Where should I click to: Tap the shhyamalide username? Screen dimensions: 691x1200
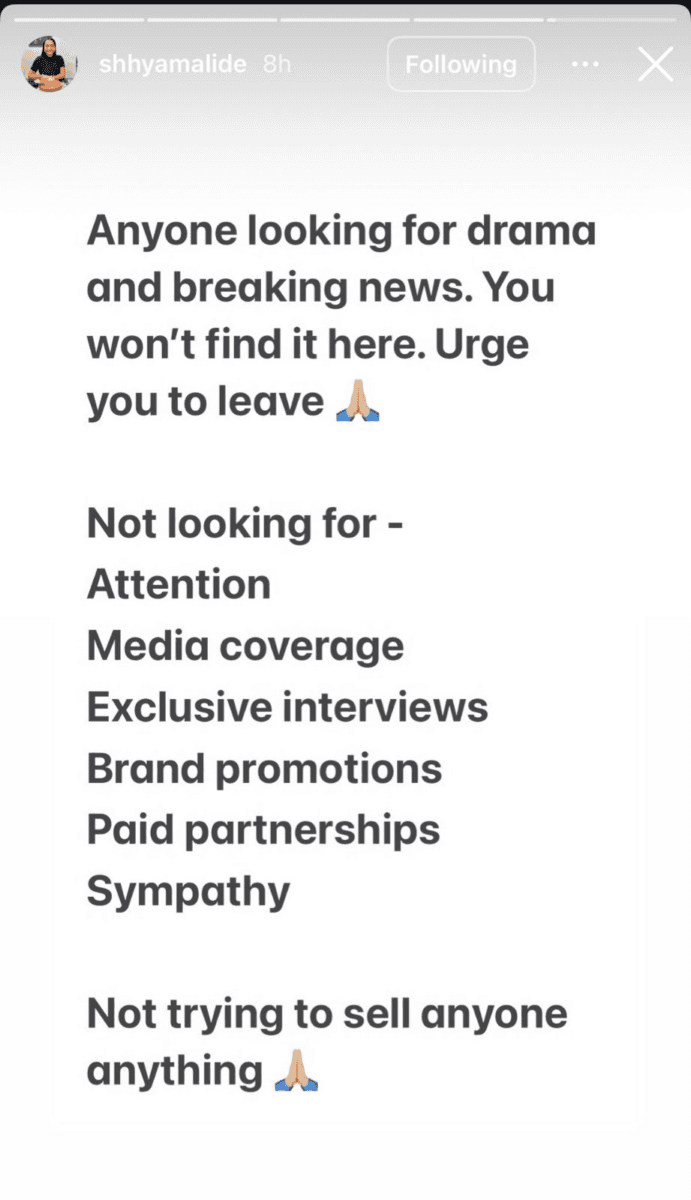tap(174, 65)
